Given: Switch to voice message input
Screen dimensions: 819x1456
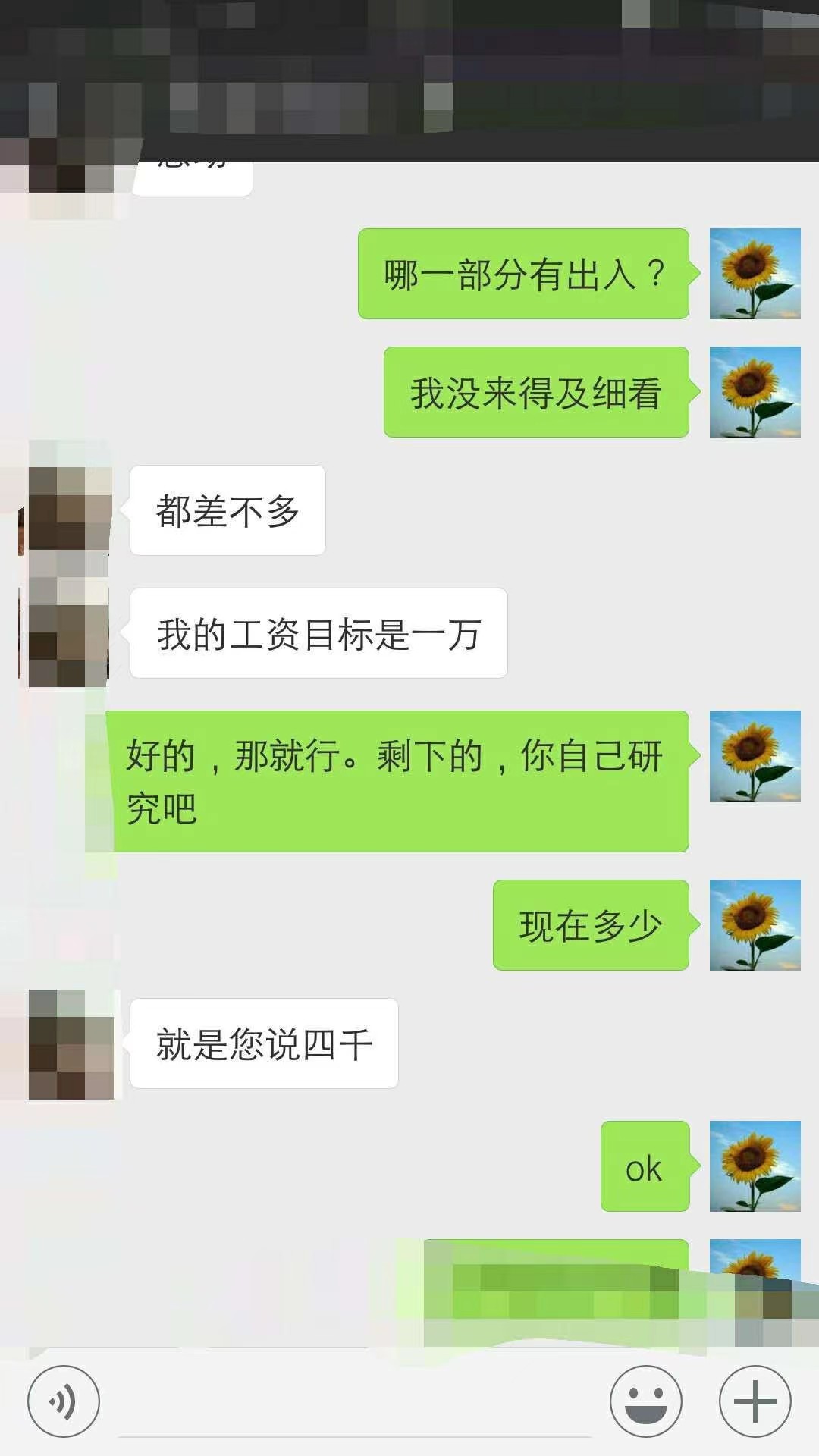Looking at the screenshot, I should pos(64,1401).
